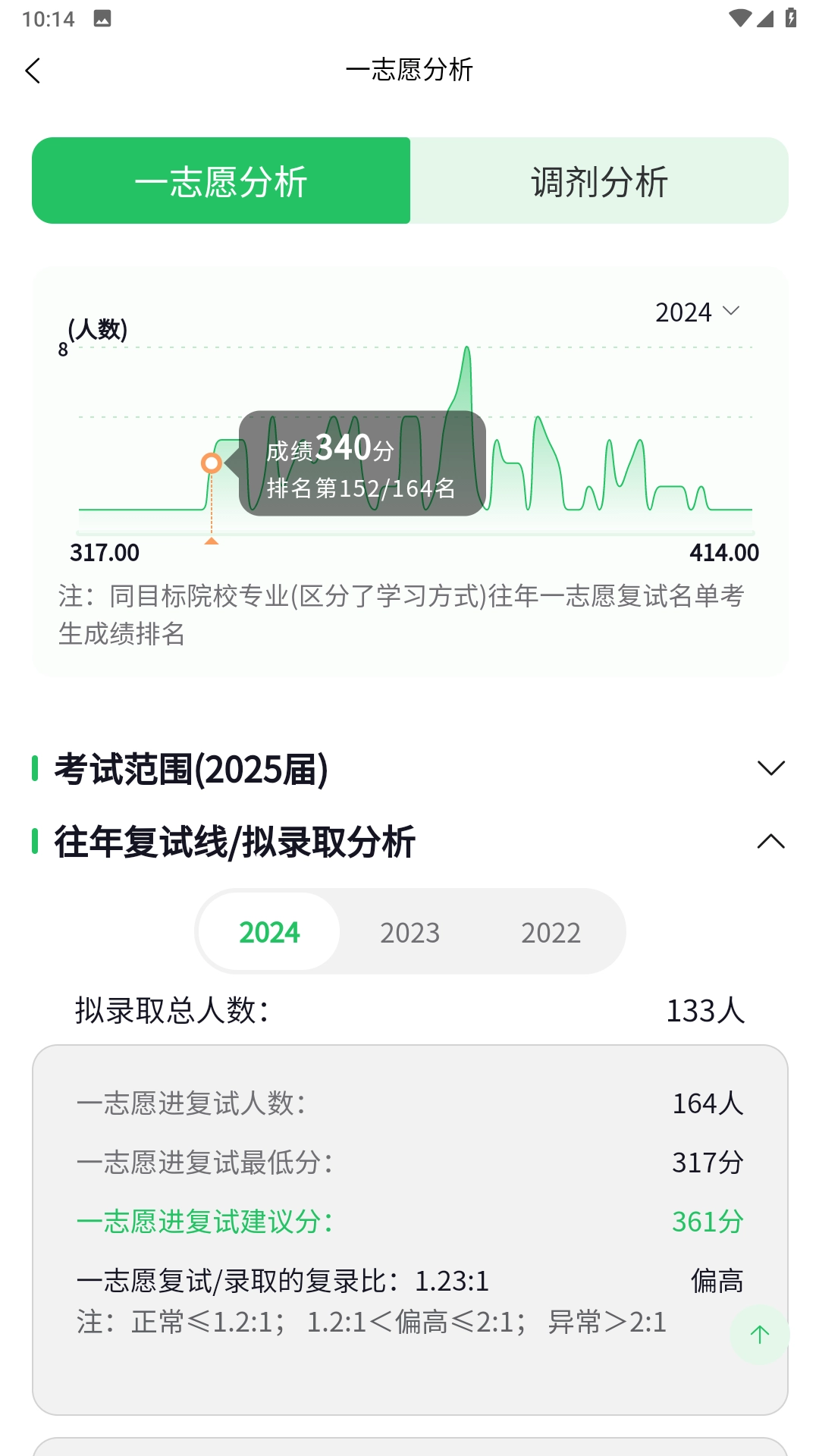Click the orange triangle indicator below chart
The image size is (819, 1456).
212,540
